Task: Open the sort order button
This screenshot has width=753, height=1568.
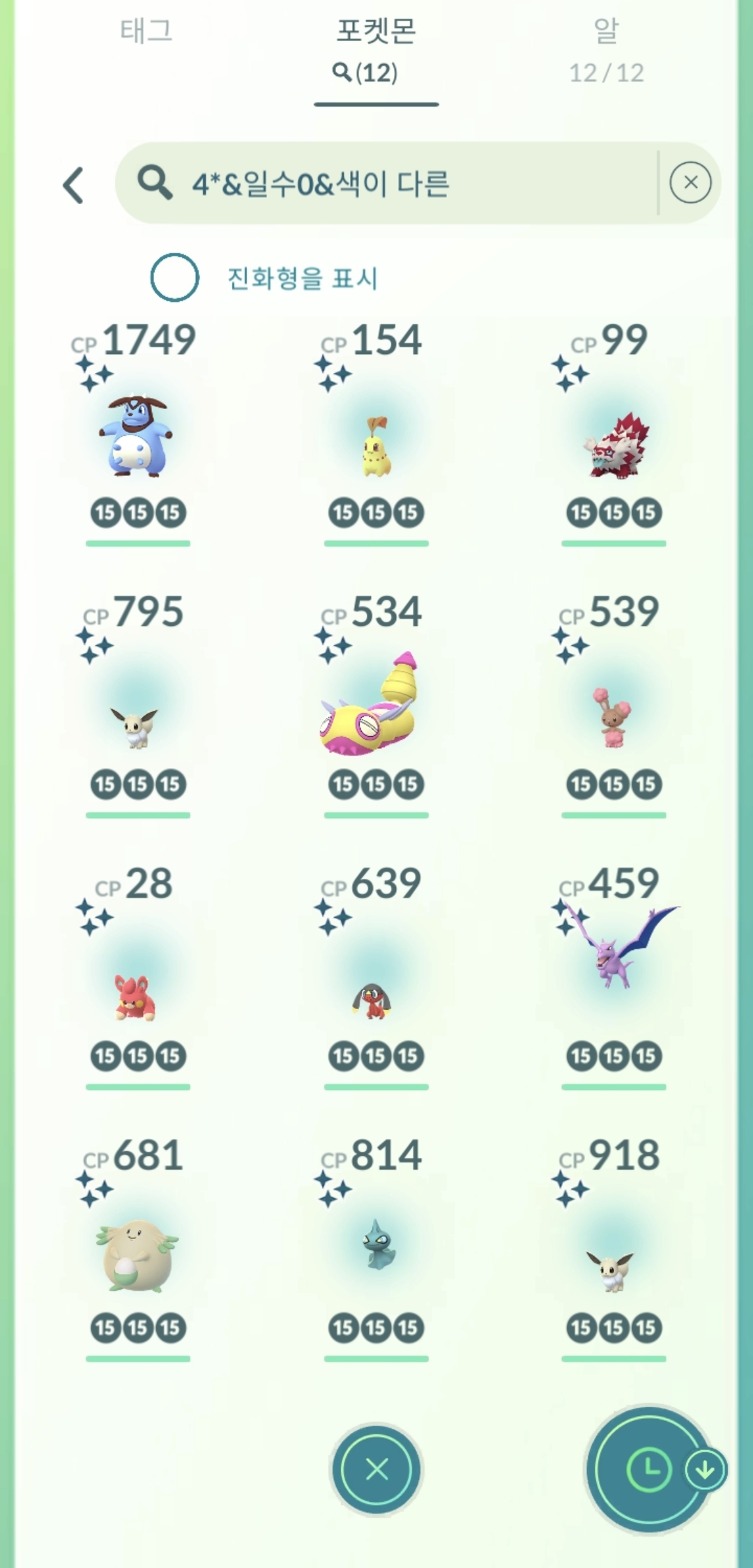Action: tap(649, 1470)
